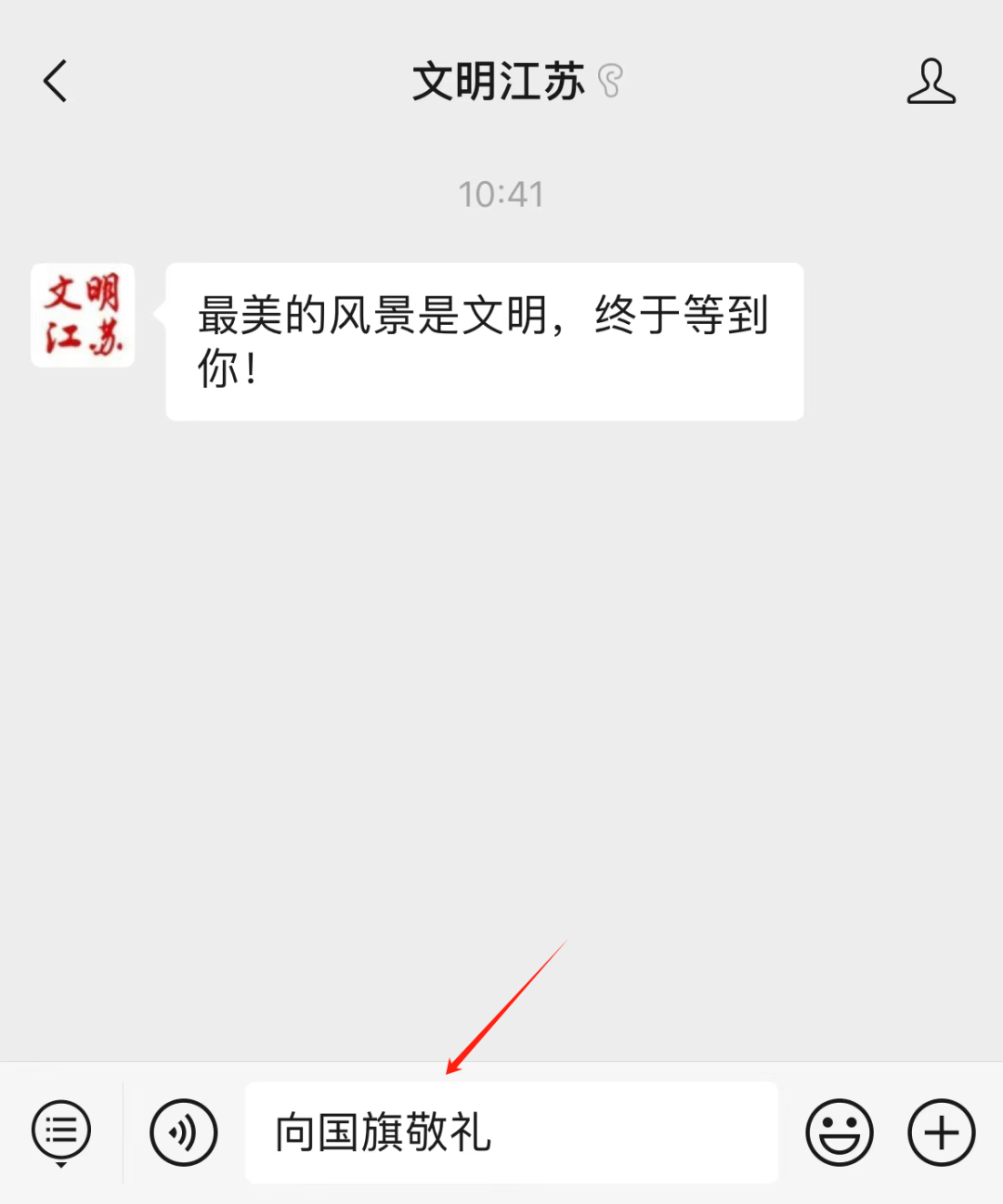
Task: Focus the message field with 向国旗敬礼
Action: pyautogui.click(x=511, y=1132)
